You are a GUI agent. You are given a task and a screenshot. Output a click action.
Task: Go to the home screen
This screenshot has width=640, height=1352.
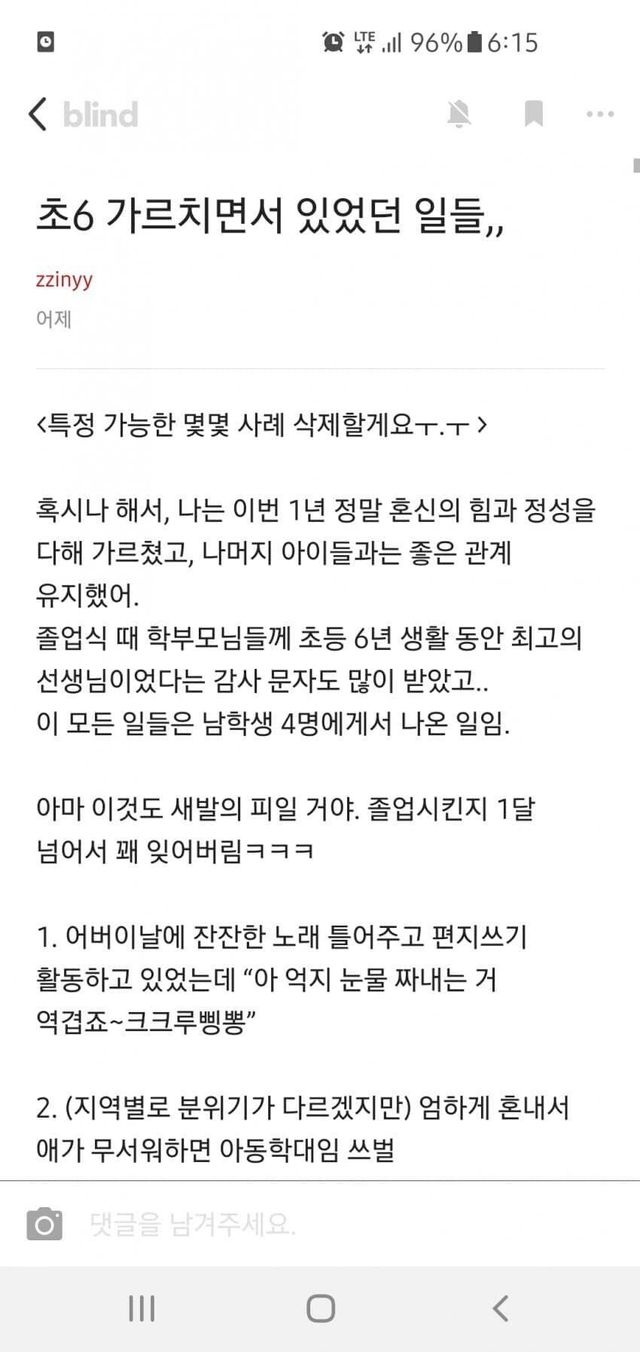click(x=320, y=1308)
